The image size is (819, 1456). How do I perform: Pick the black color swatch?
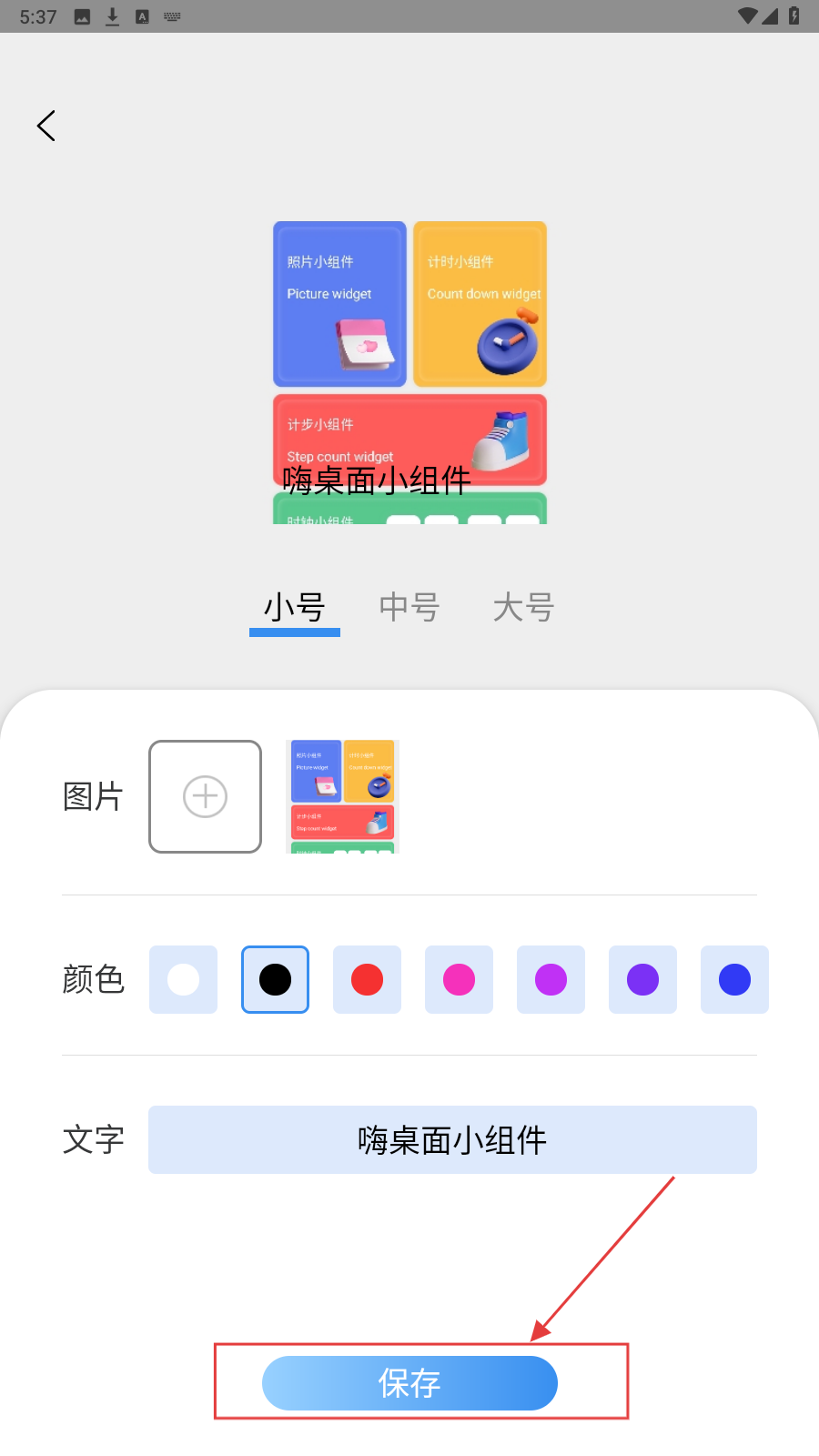pyautogui.click(x=275, y=979)
